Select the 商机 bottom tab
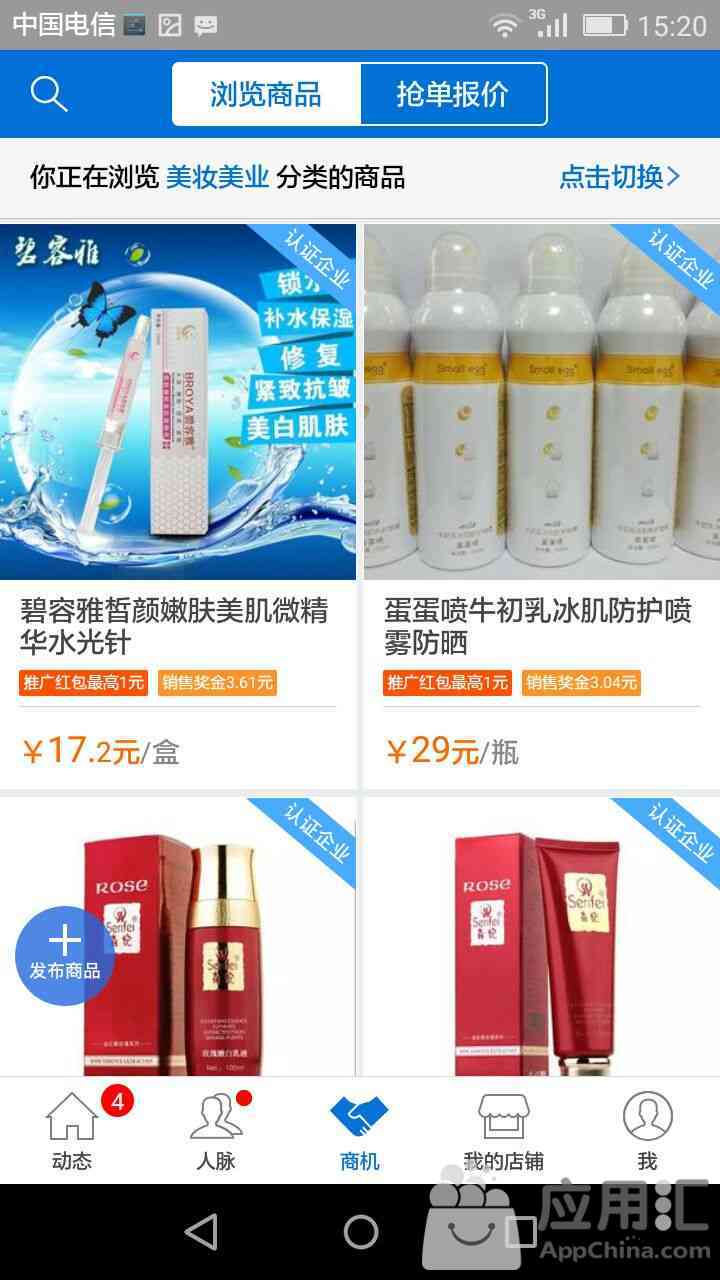This screenshot has height=1280, width=720. click(x=360, y=1131)
